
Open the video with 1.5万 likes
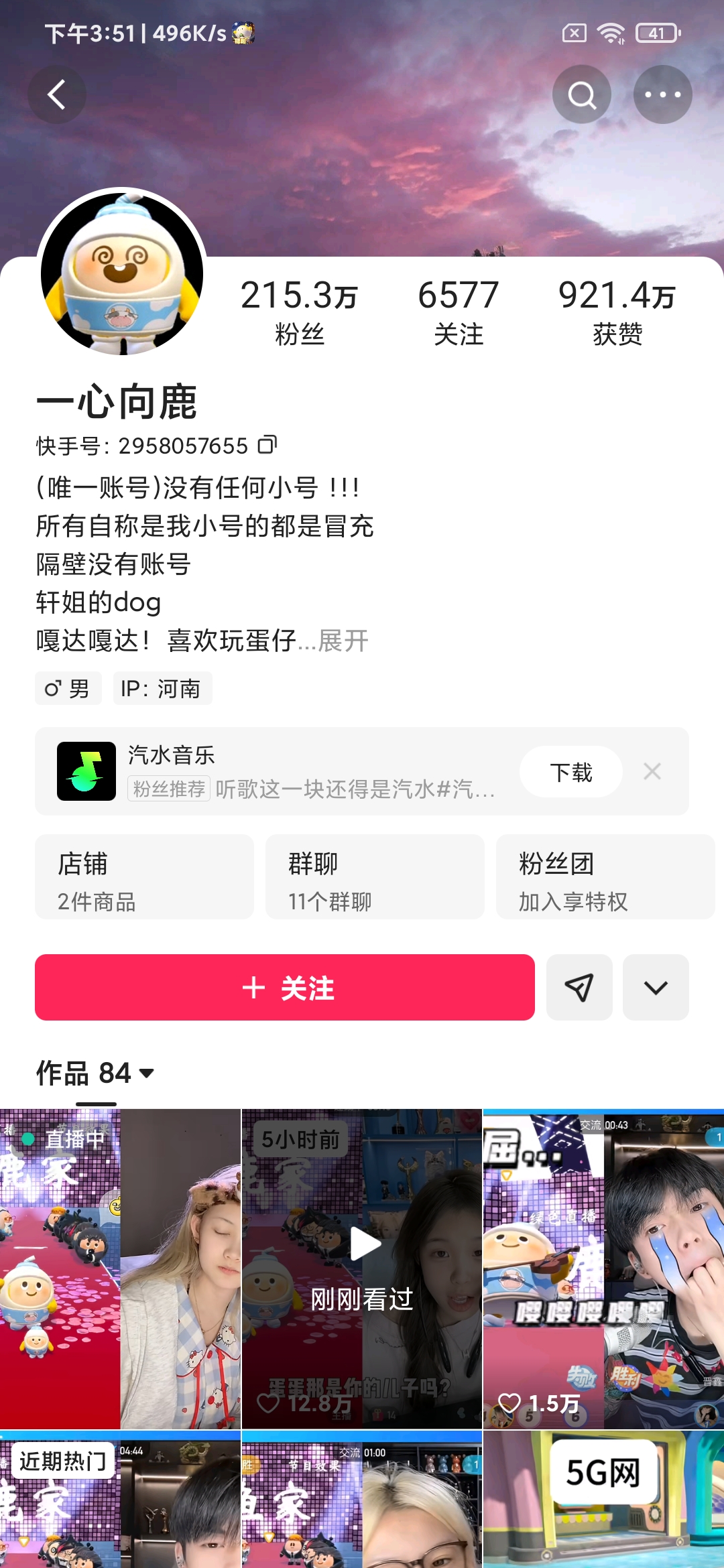[x=603, y=1268]
